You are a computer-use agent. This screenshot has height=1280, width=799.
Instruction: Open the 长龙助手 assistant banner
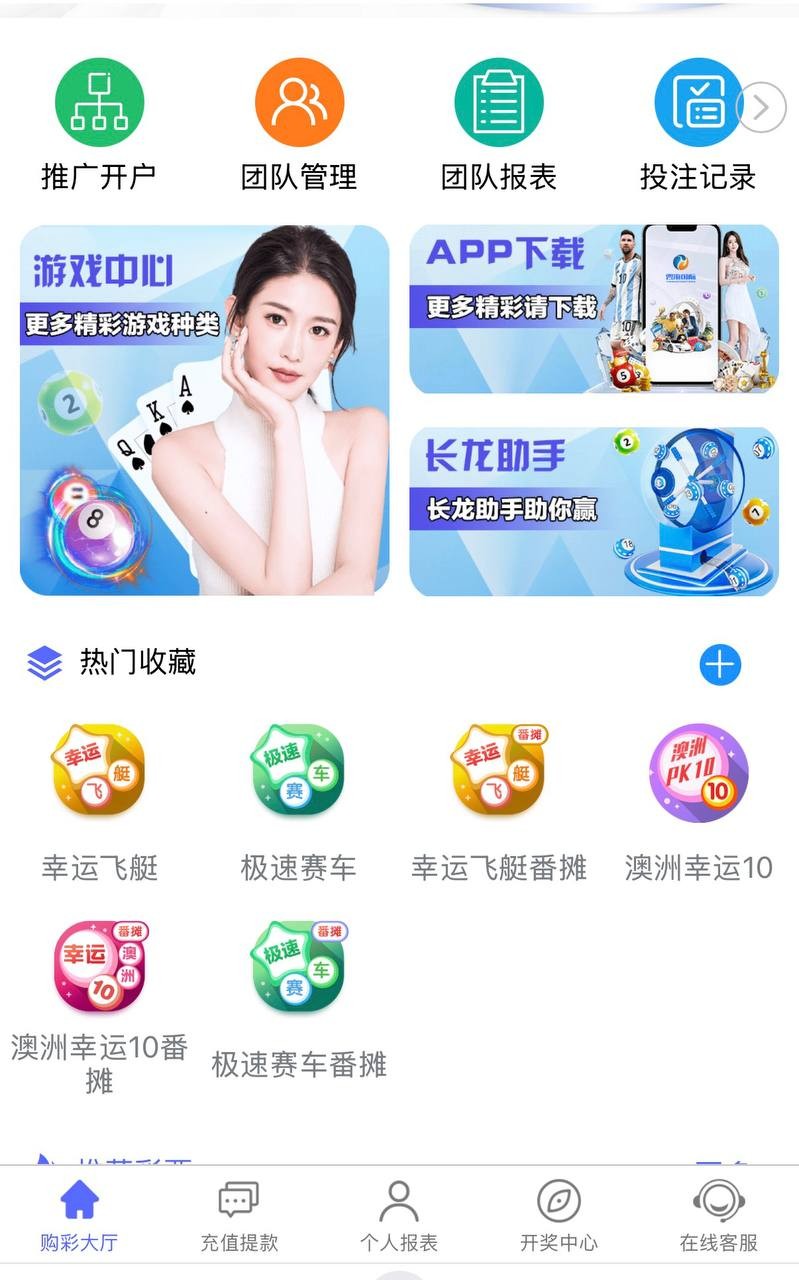[596, 505]
